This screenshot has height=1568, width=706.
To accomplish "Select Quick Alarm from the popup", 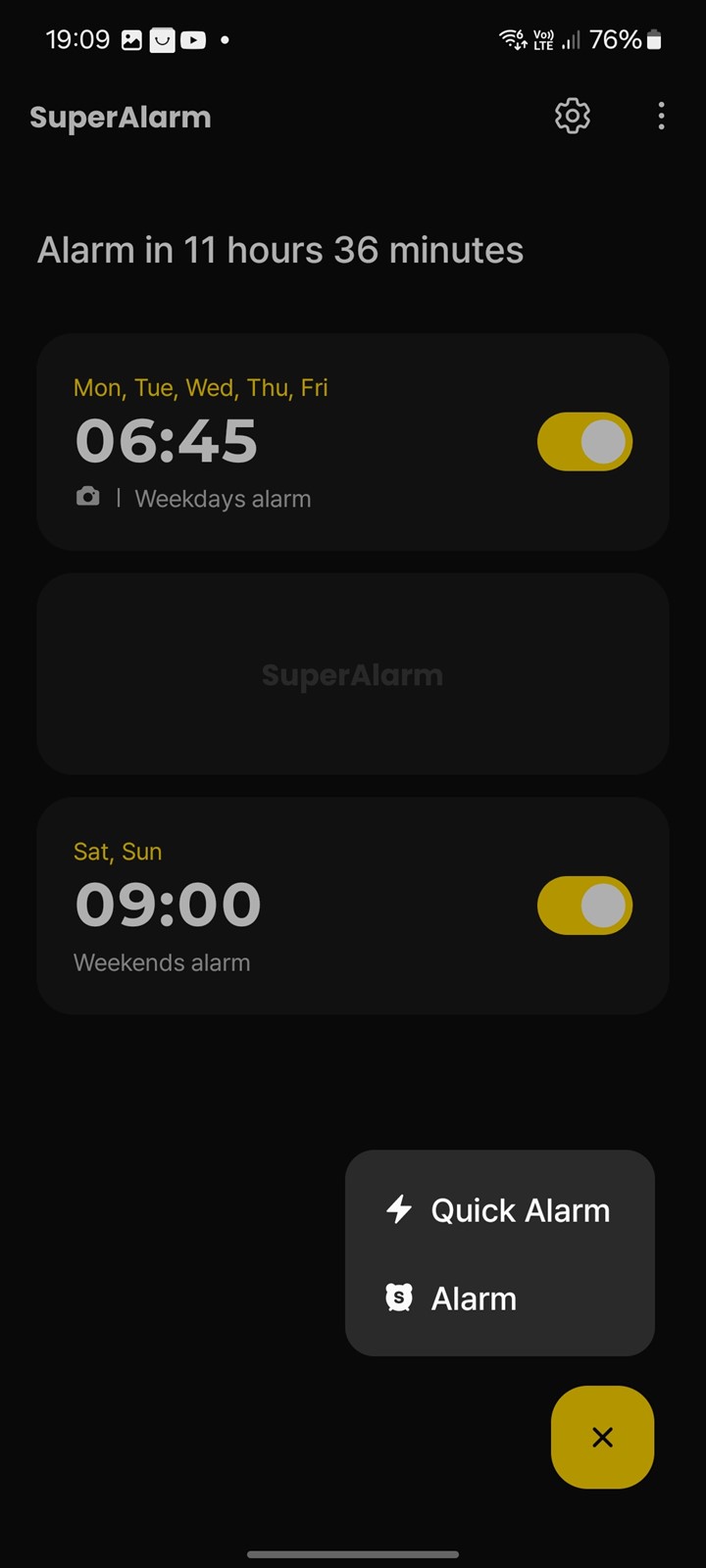I will coord(499,1210).
